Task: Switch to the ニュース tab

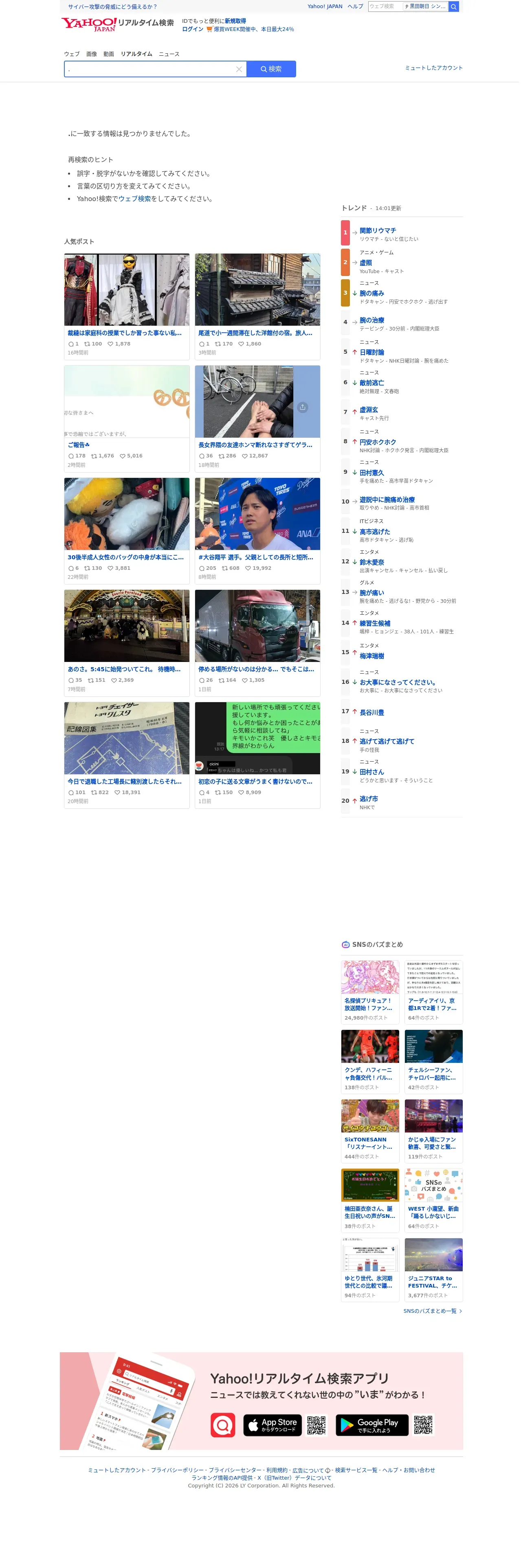Action: [171, 54]
